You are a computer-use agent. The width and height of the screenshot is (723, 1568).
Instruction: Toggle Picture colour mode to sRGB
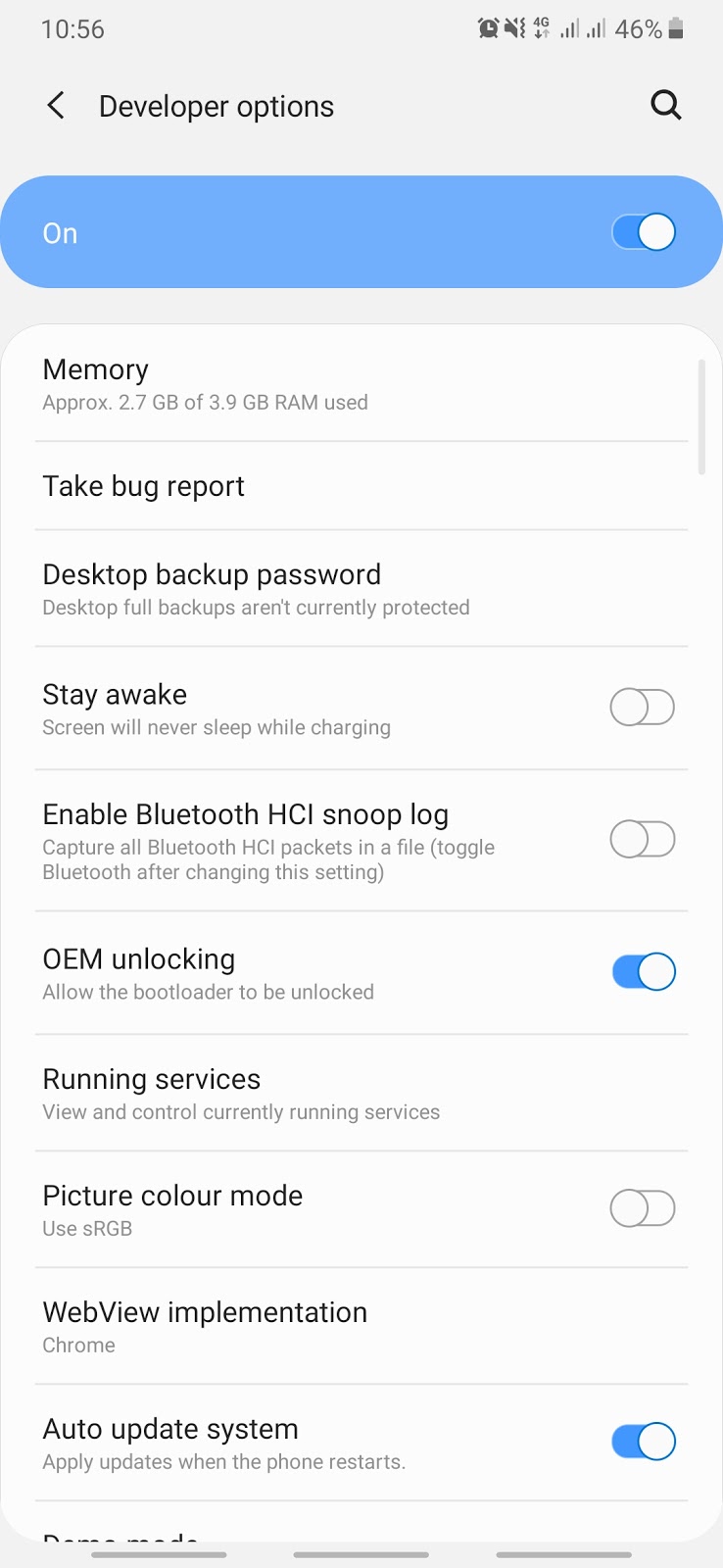coord(643,1208)
